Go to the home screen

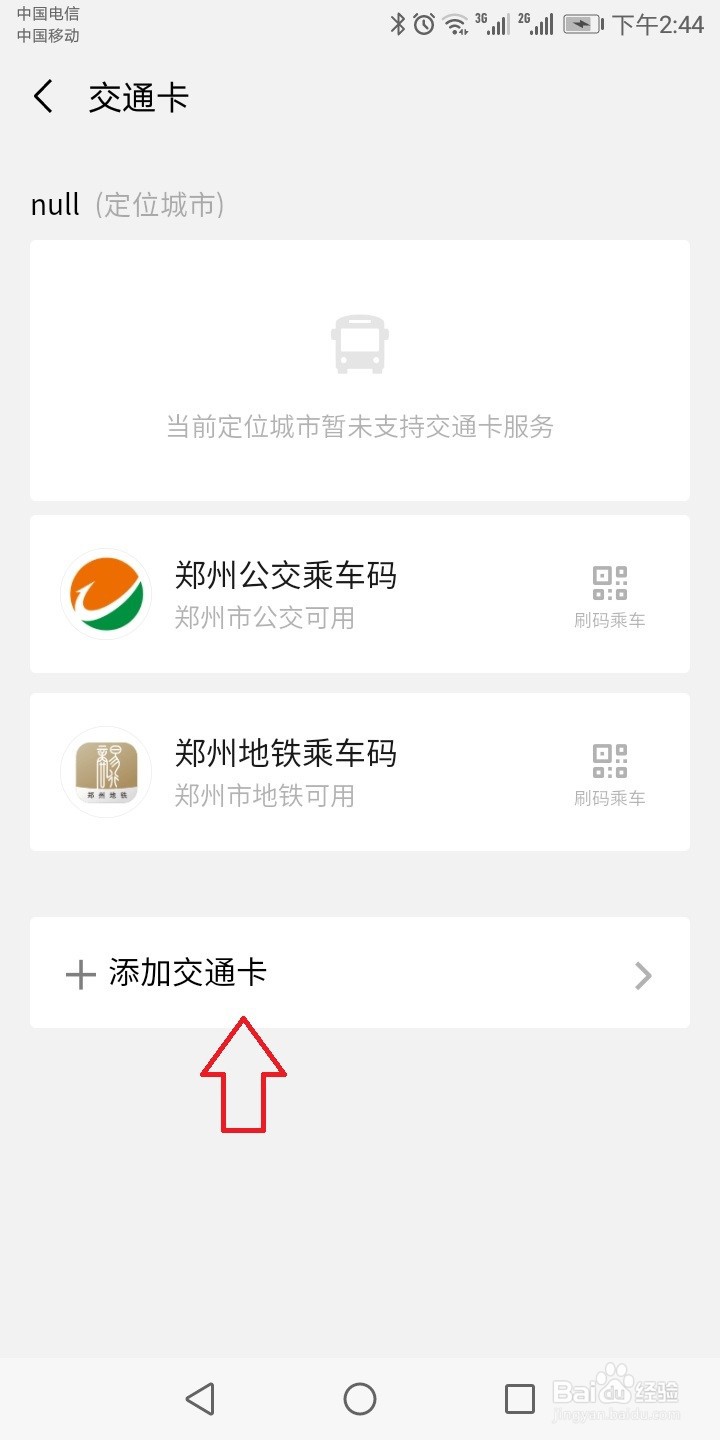[x=360, y=1398]
